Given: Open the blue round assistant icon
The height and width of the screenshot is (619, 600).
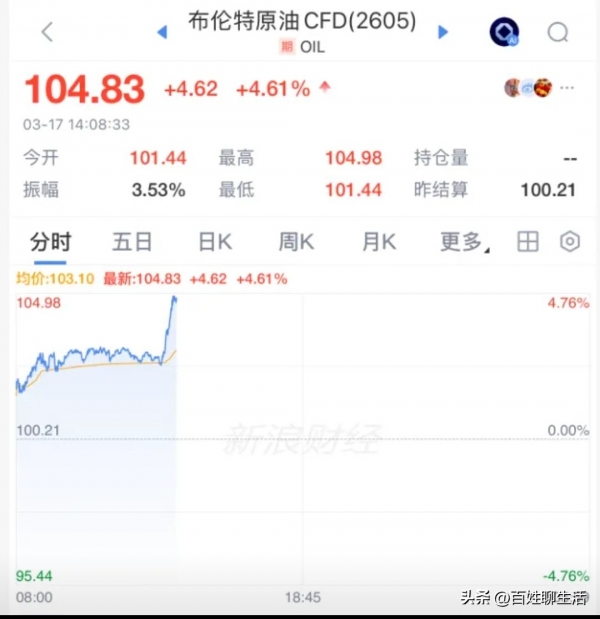Looking at the screenshot, I should pos(504,33).
